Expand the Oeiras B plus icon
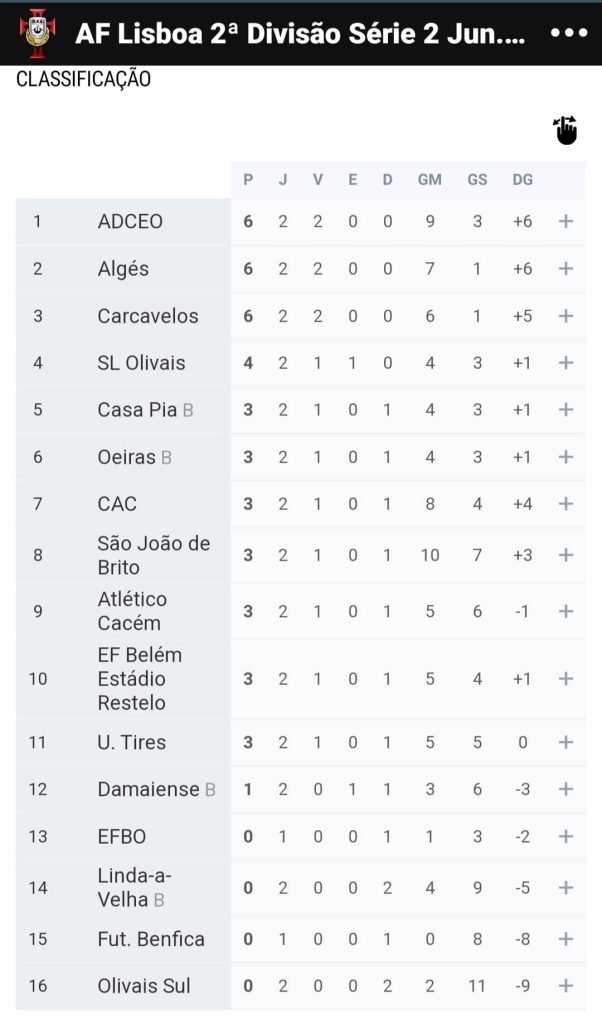 click(566, 457)
